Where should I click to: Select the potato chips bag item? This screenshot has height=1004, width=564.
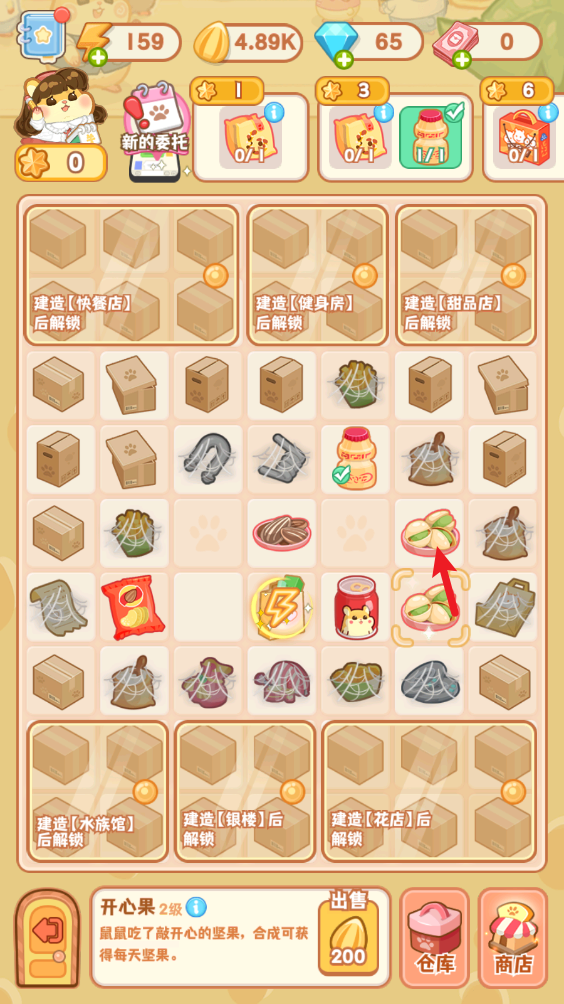133,607
